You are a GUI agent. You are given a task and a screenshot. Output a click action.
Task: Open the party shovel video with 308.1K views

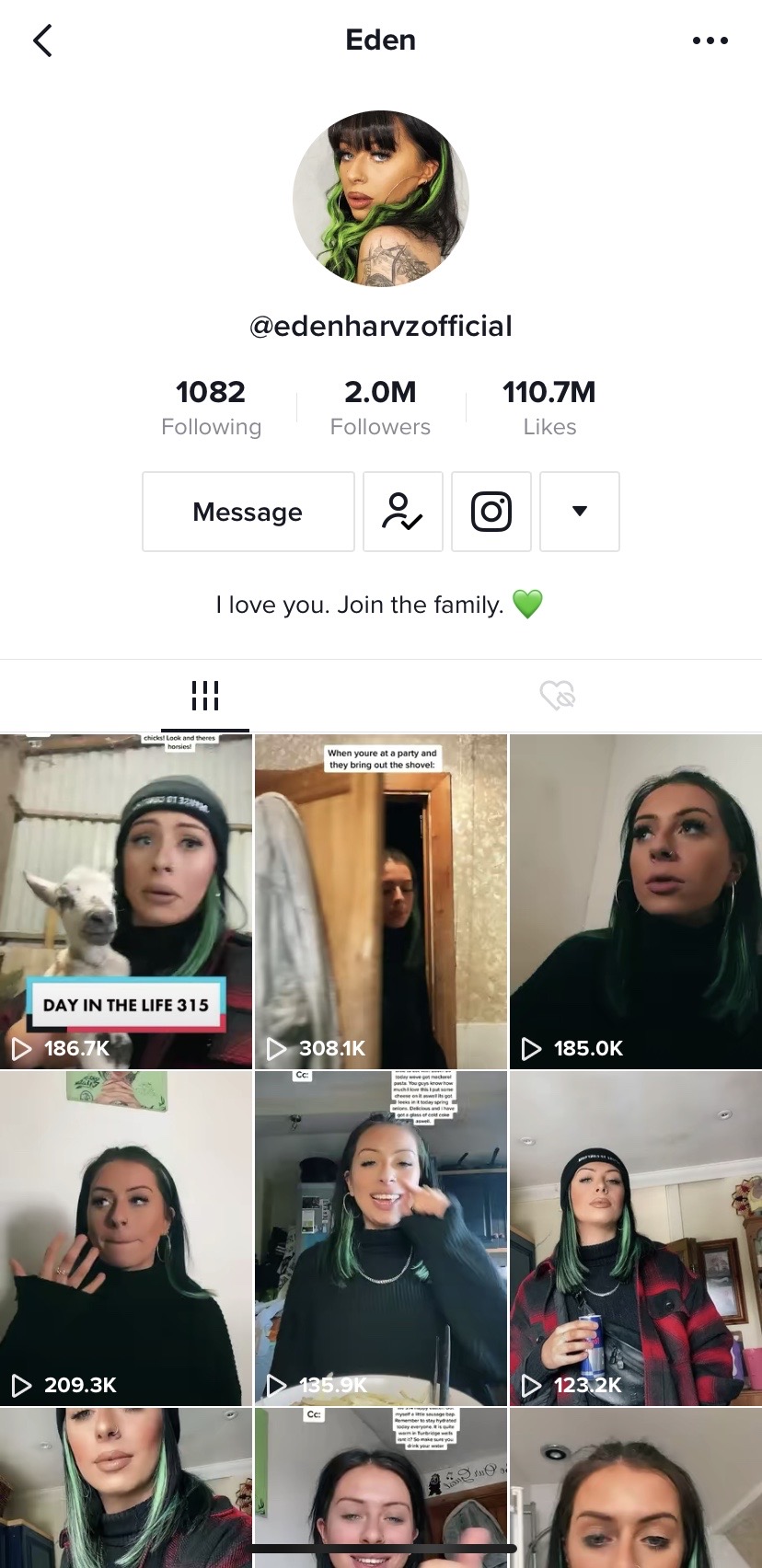coord(381,902)
